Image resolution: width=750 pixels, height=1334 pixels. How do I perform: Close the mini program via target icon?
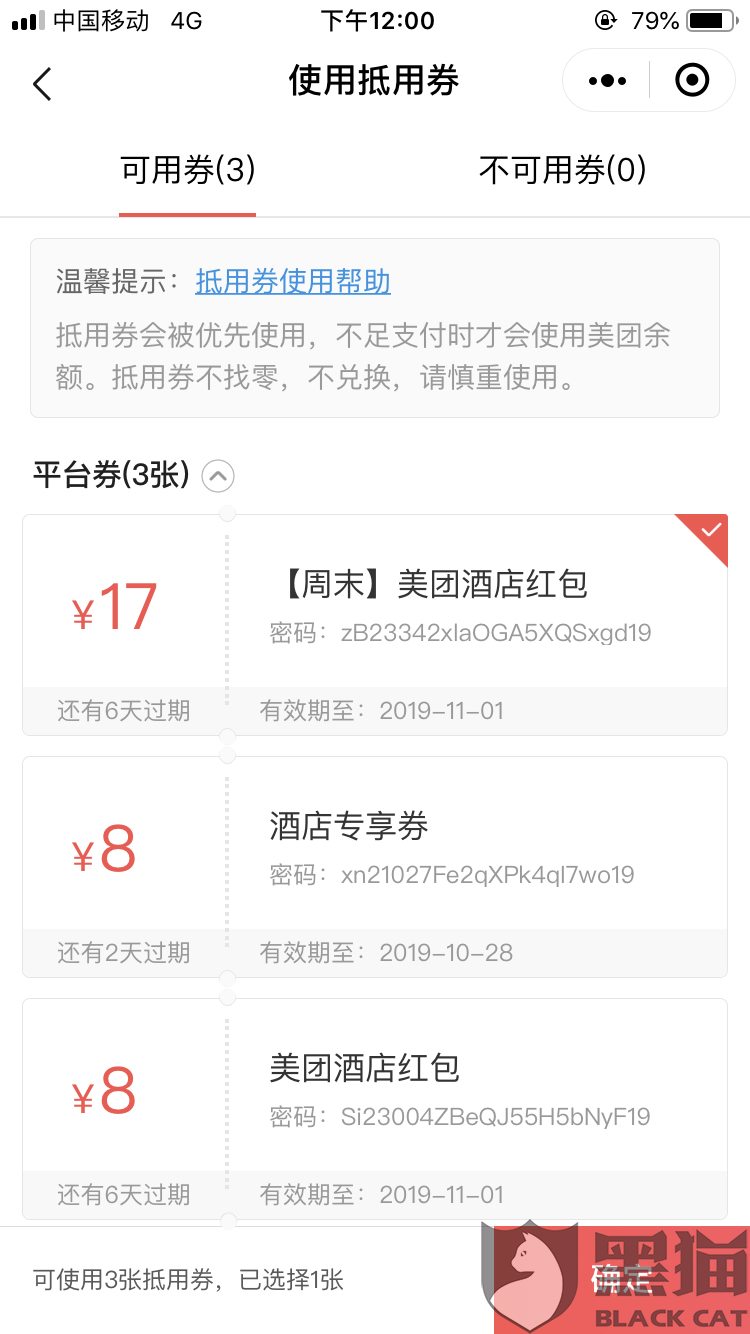tap(692, 80)
